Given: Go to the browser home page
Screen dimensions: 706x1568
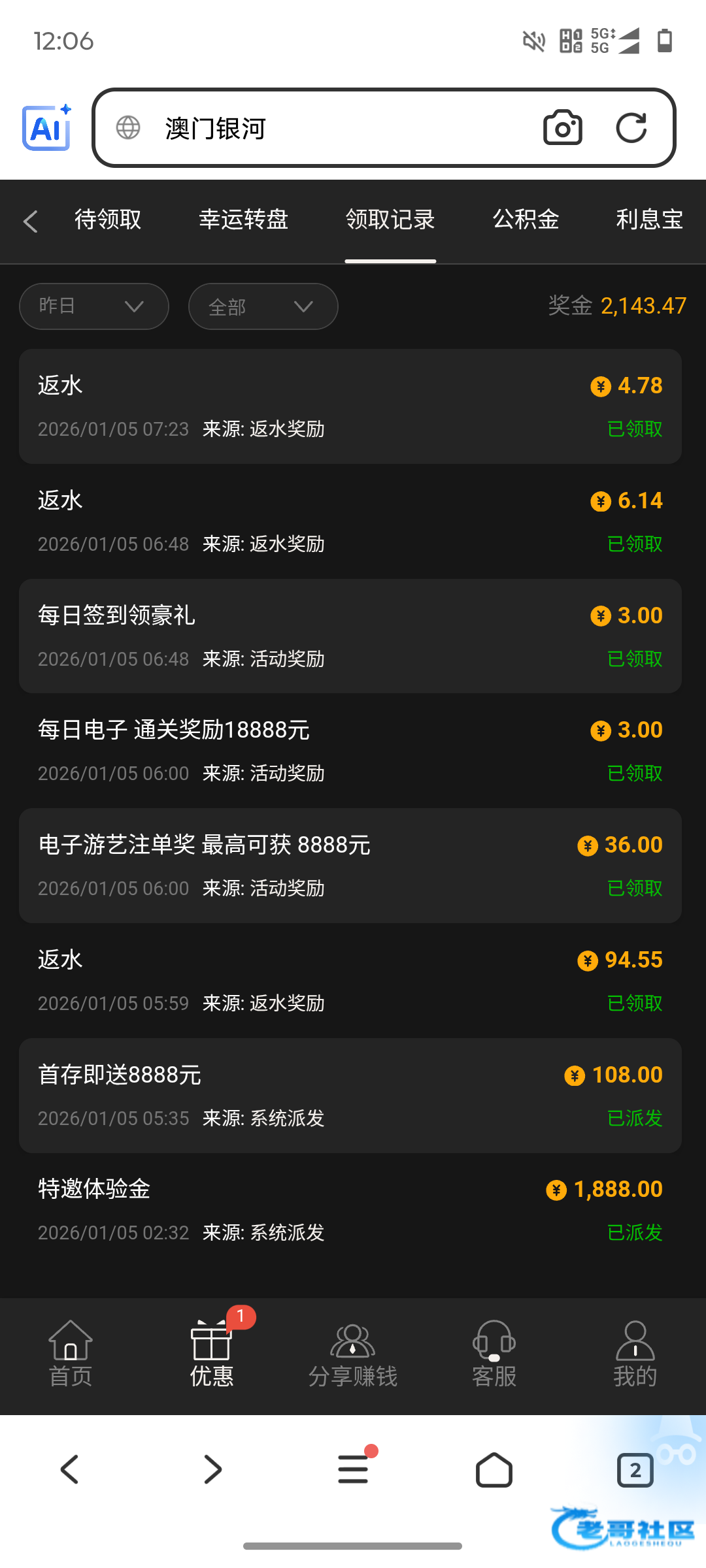Looking at the screenshot, I should [494, 1470].
